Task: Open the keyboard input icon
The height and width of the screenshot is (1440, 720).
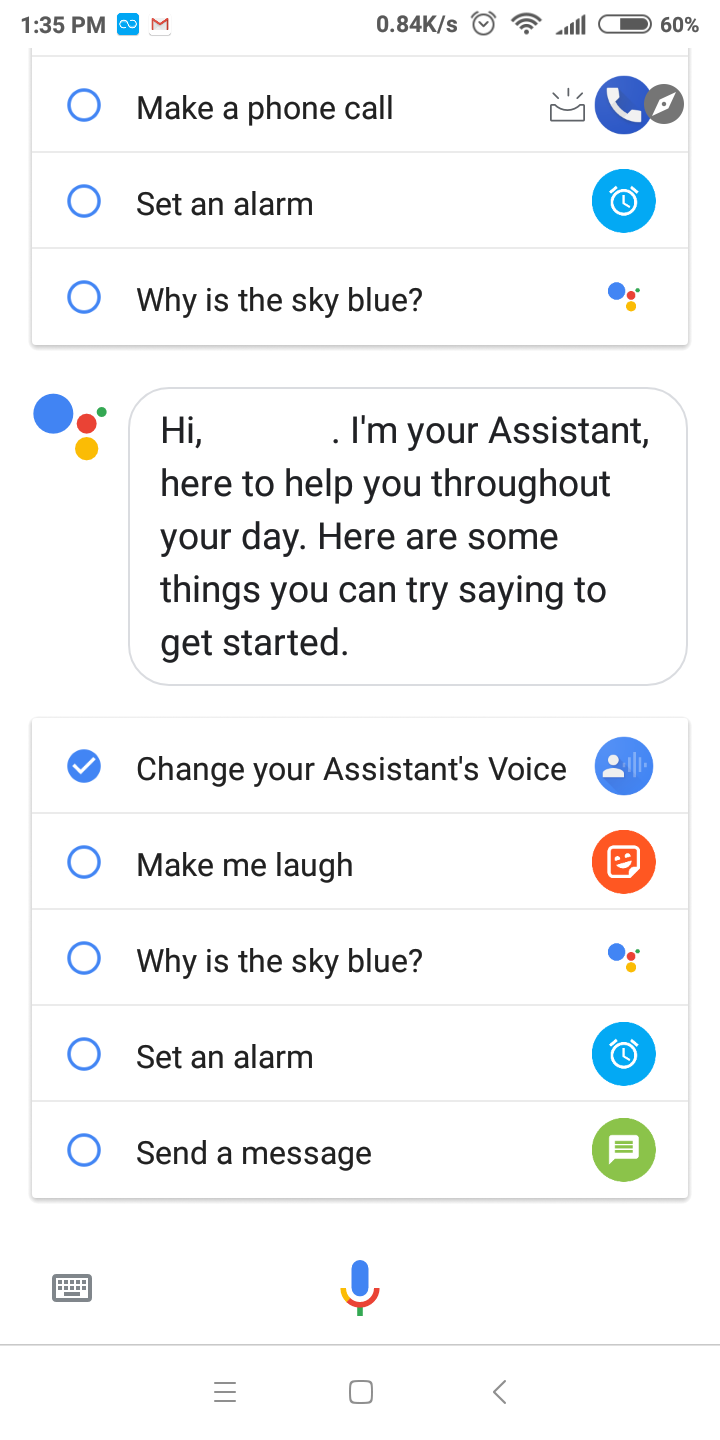Action: click(72, 1288)
